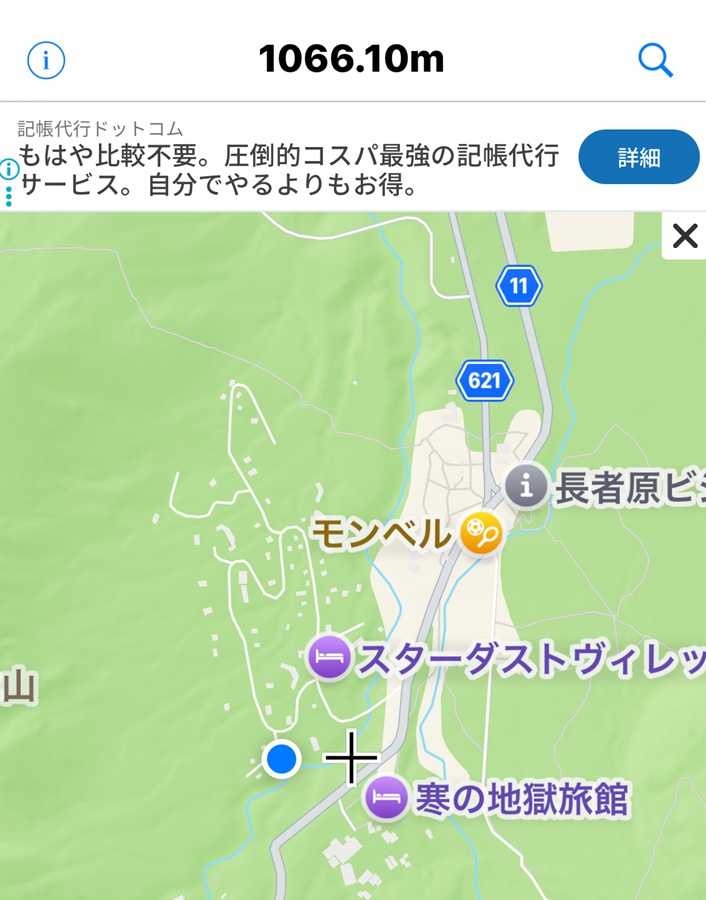Screen dimensions: 706x900
Task: Select the 寒の地獄旅館 lodging marker
Action: (386, 797)
